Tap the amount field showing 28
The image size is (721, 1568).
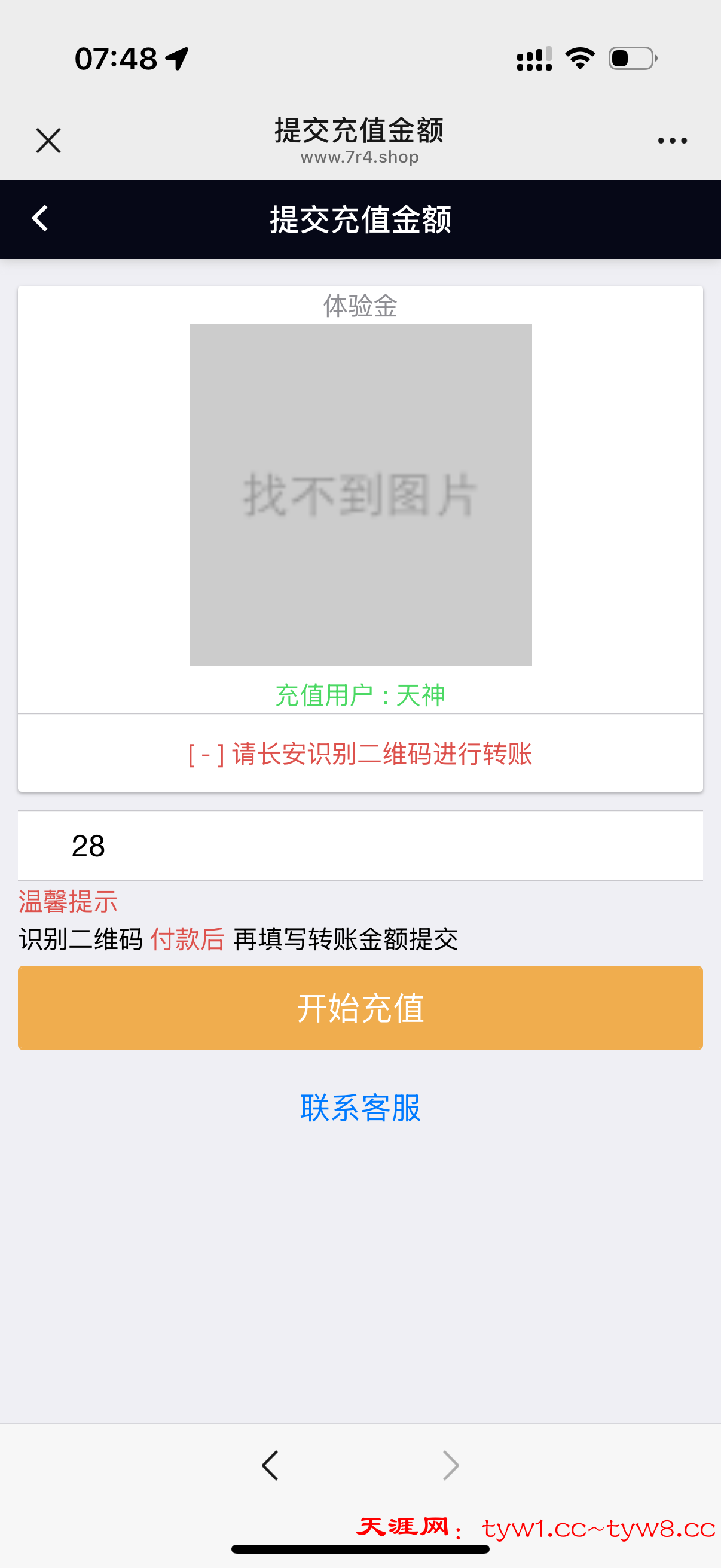click(359, 846)
